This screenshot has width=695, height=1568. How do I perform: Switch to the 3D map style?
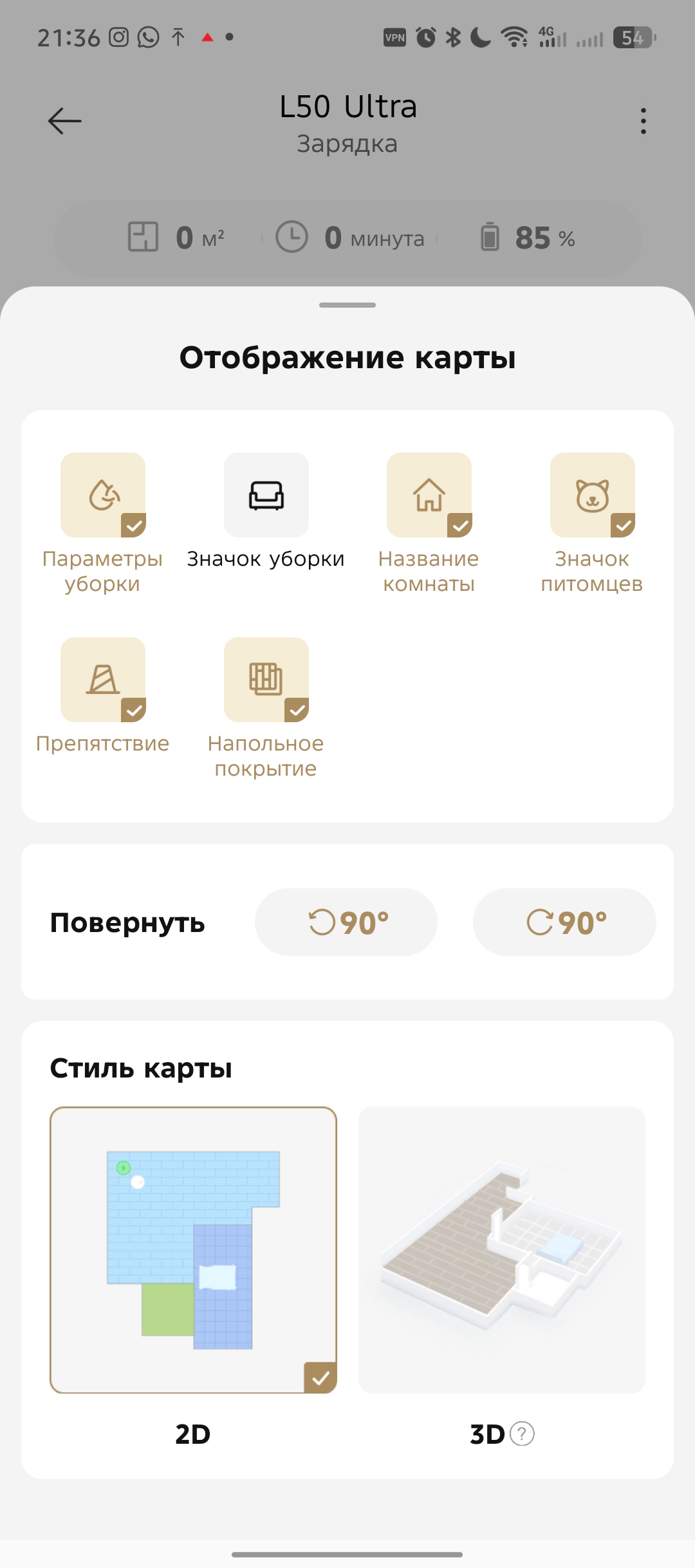502,1250
